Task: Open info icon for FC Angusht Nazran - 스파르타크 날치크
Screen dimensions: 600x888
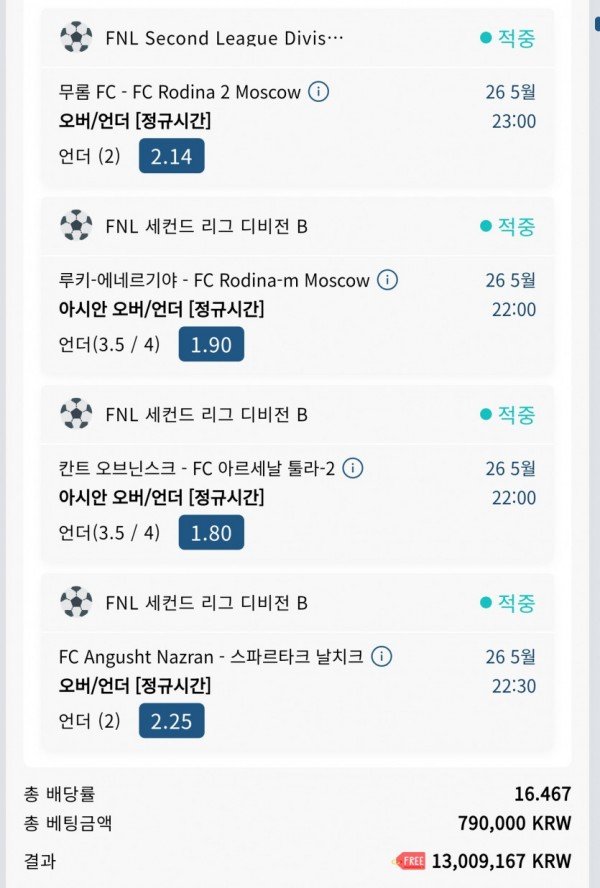Action: click(381, 657)
